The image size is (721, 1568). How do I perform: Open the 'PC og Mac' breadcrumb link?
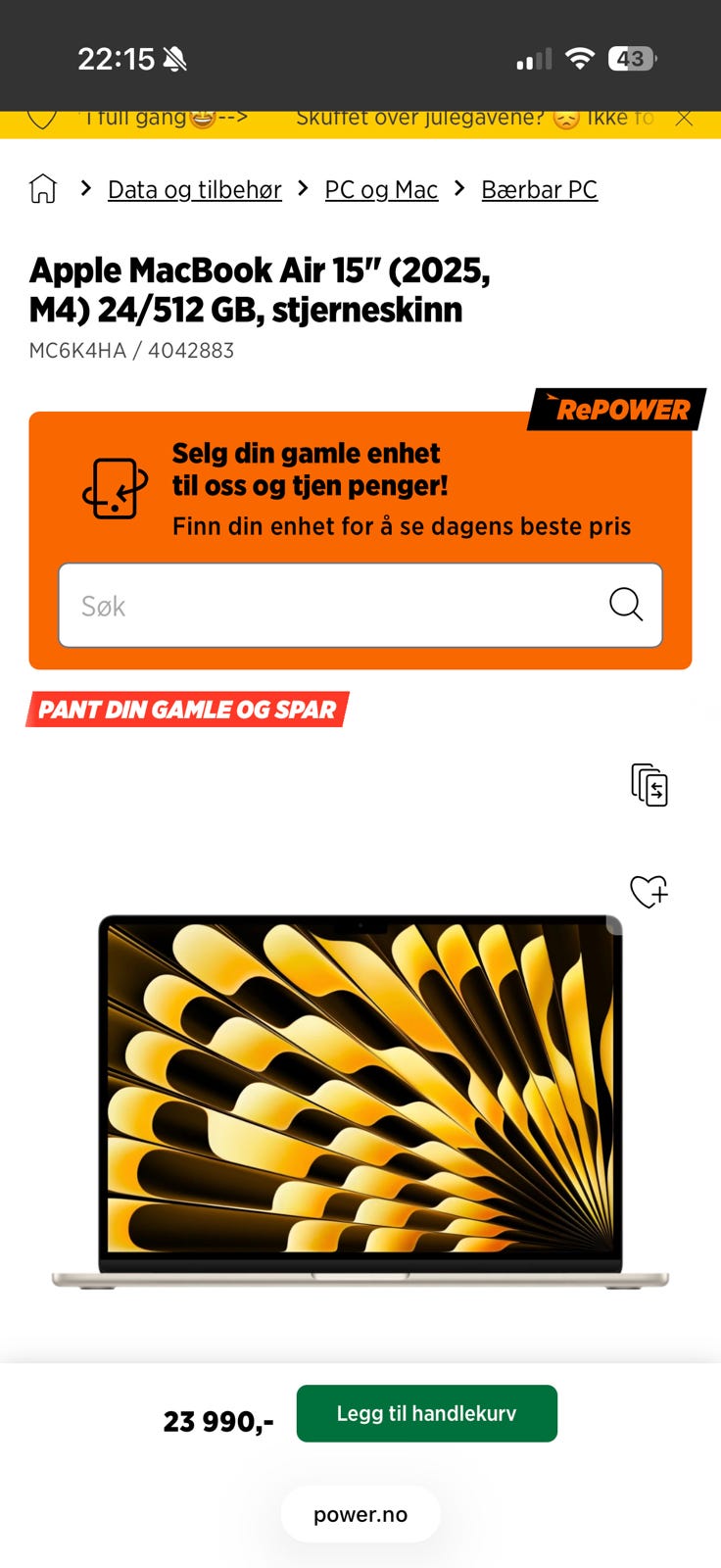(381, 189)
